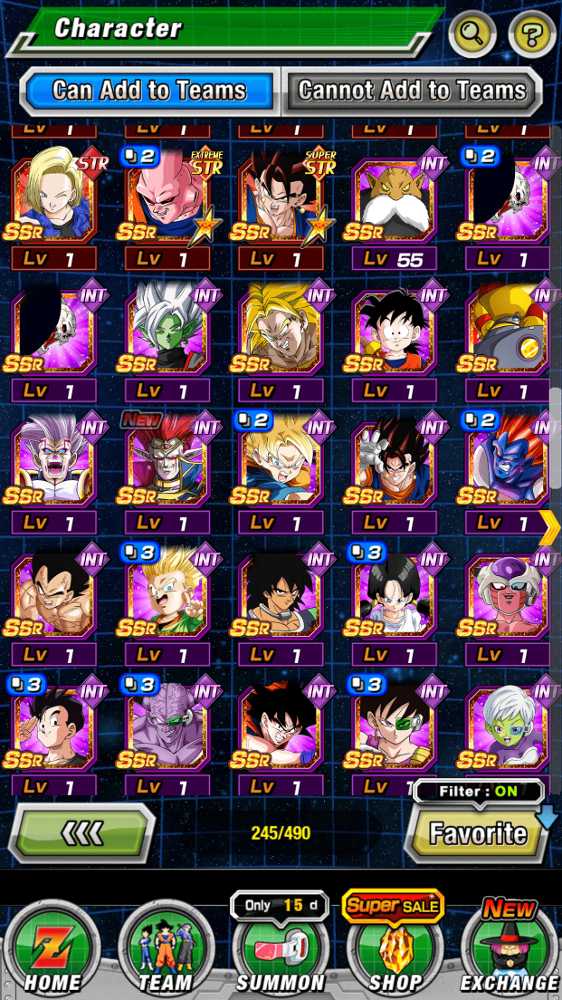The height and width of the screenshot is (1000, 562).
Task: Select the Can Add to Teams tab
Action: [x=149, y=91]
